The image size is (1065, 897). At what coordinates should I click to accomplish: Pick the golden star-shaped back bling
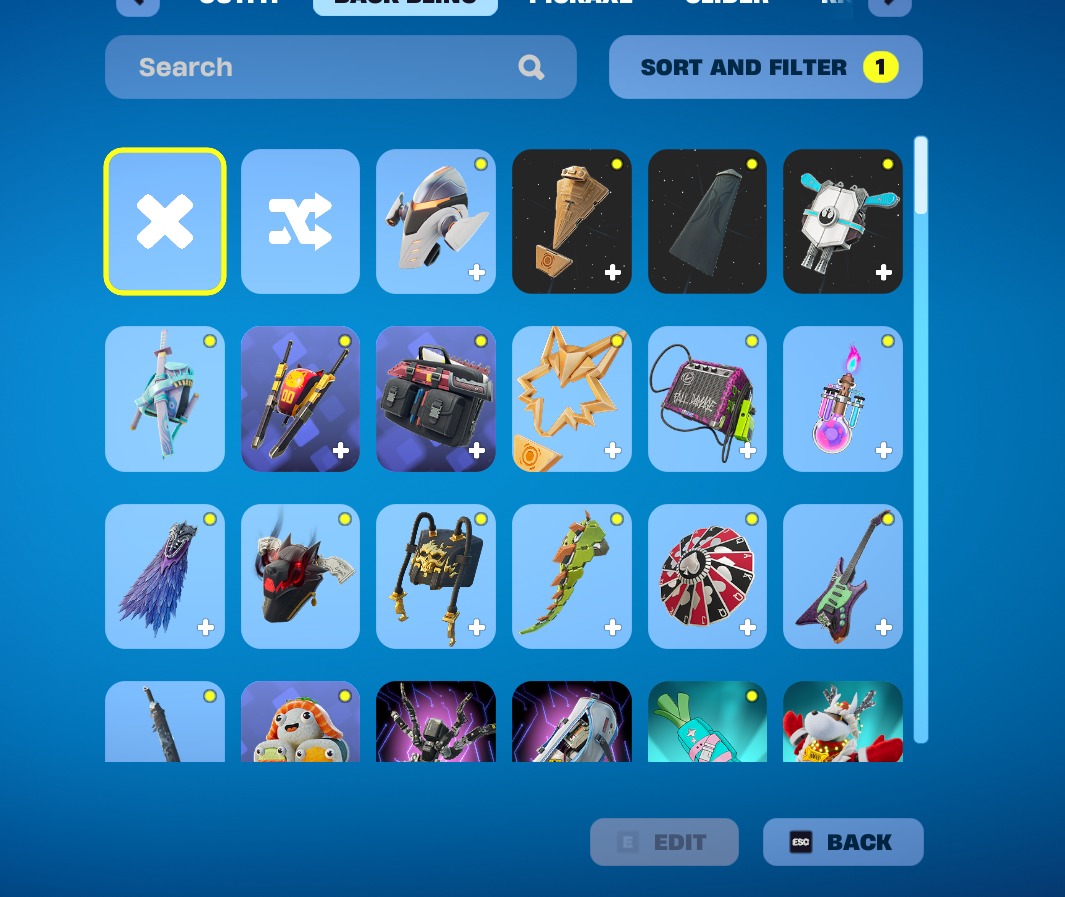tap(571, 399)
